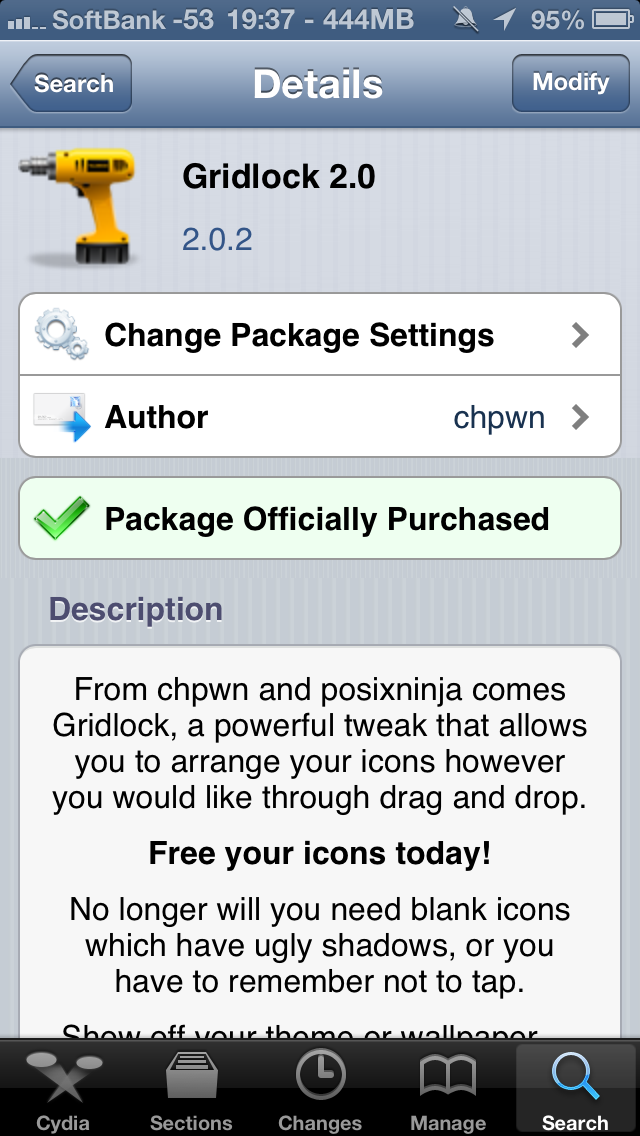Screen dimensions: 640x1136
Task: Switch to the Cydia tab
Action: 64,1089
